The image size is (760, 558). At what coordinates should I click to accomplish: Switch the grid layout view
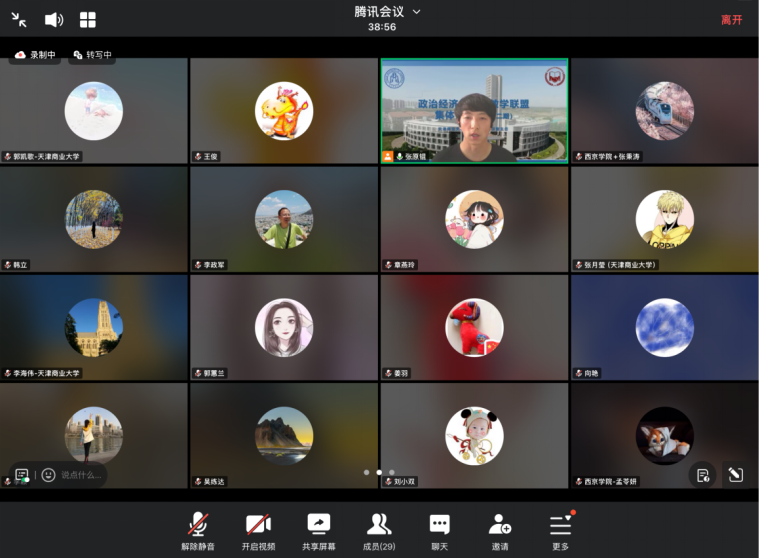88,19
